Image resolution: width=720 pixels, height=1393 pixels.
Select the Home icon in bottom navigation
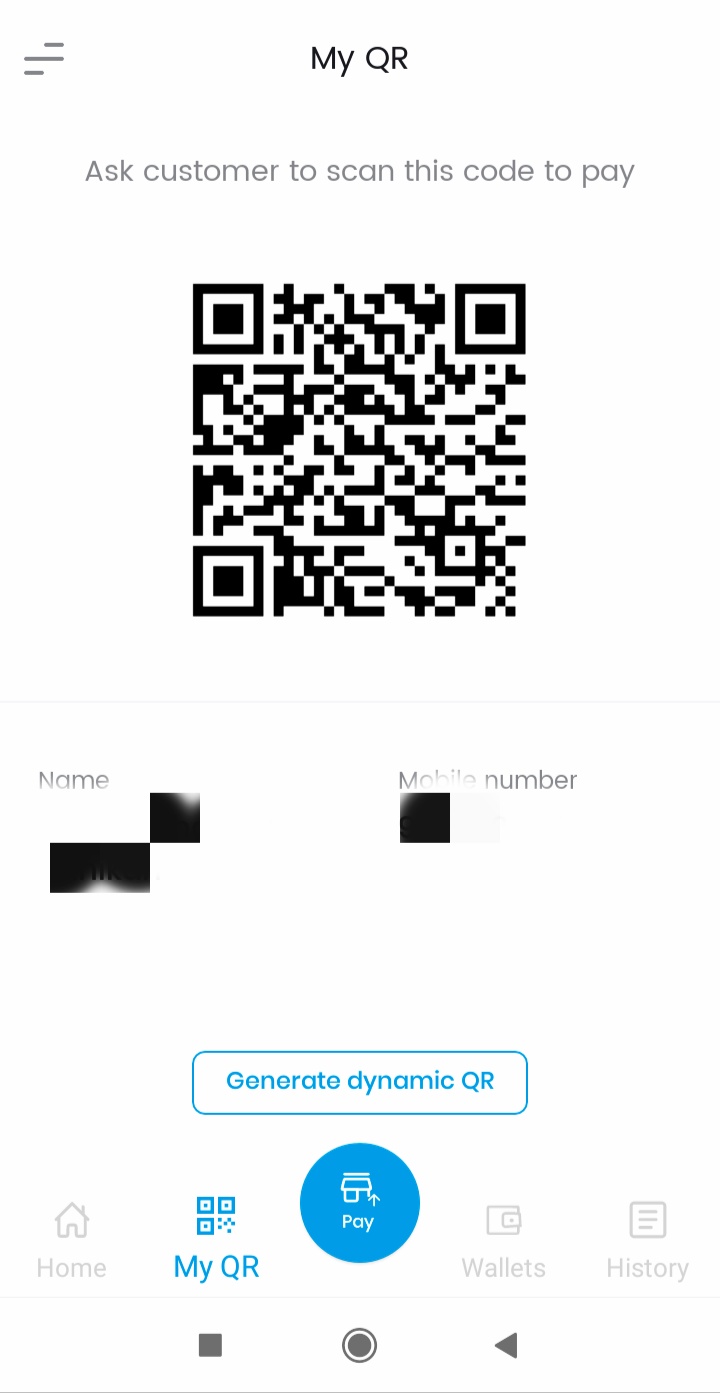coord(71,1220)
